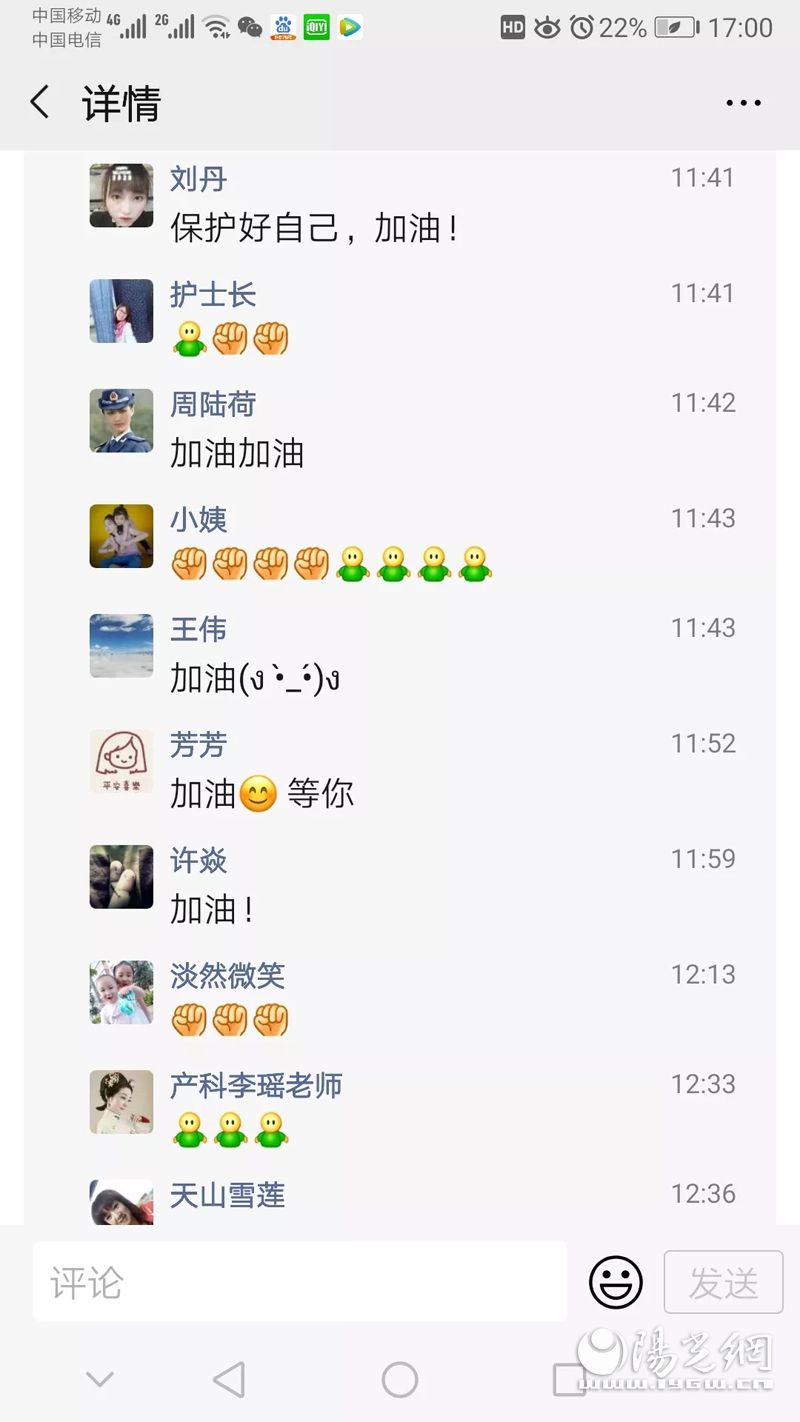Image resolution: width=800 pixels, height=1422 pixels.
Task: Go back from the 详情 page
Action: point(40,102)
